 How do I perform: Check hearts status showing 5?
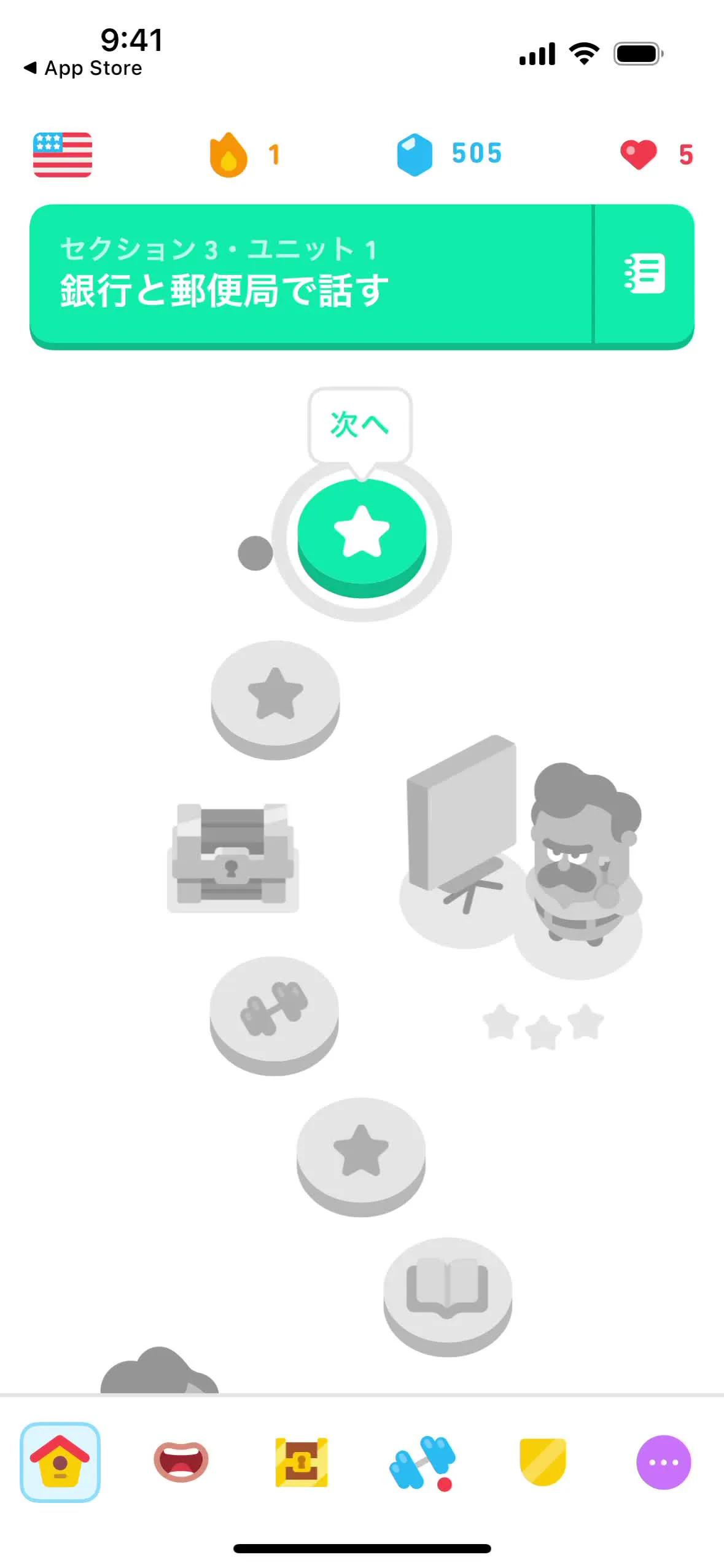(x=656, y=154)
